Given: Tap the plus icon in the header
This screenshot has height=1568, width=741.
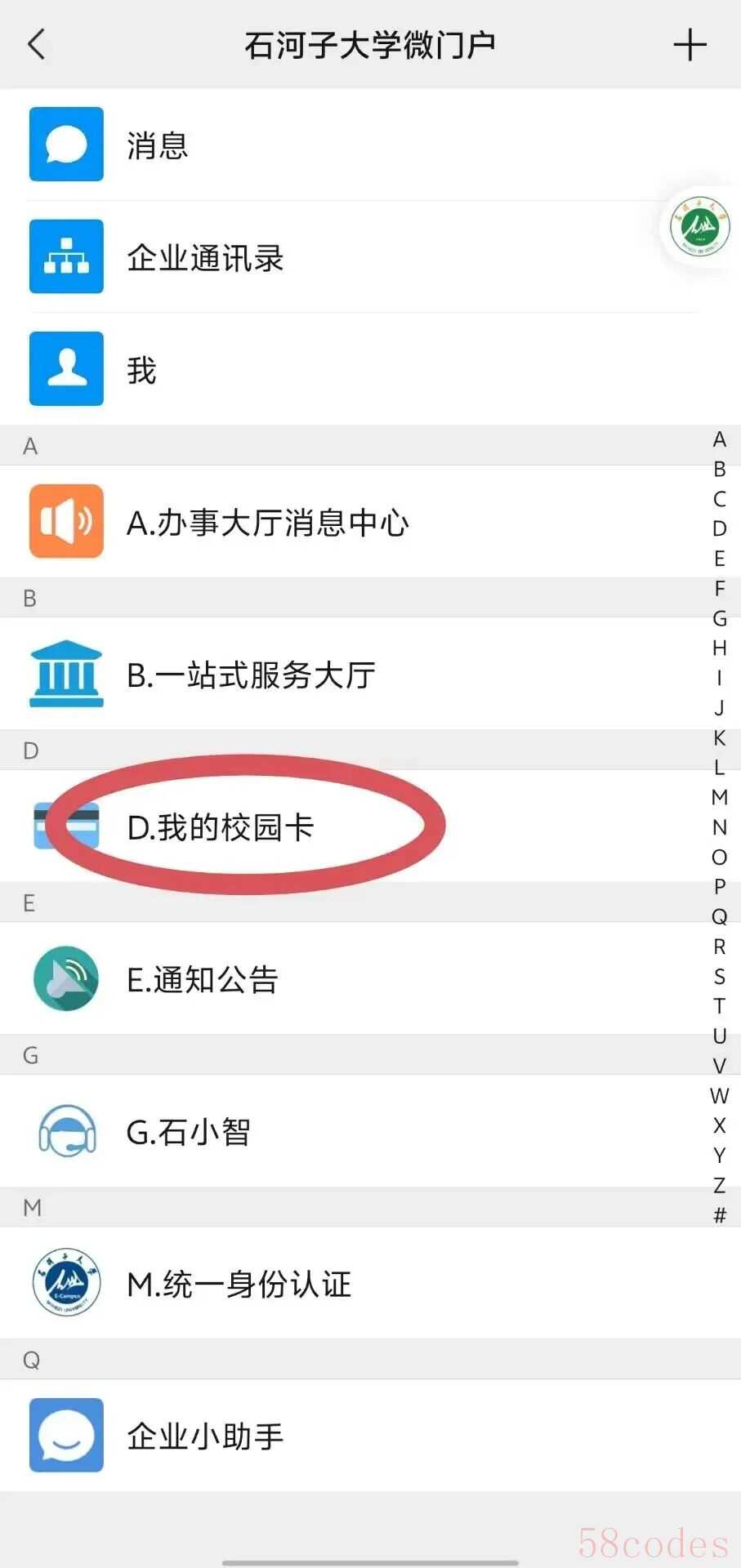Looking at the screenshot, I should coord(690,44).
